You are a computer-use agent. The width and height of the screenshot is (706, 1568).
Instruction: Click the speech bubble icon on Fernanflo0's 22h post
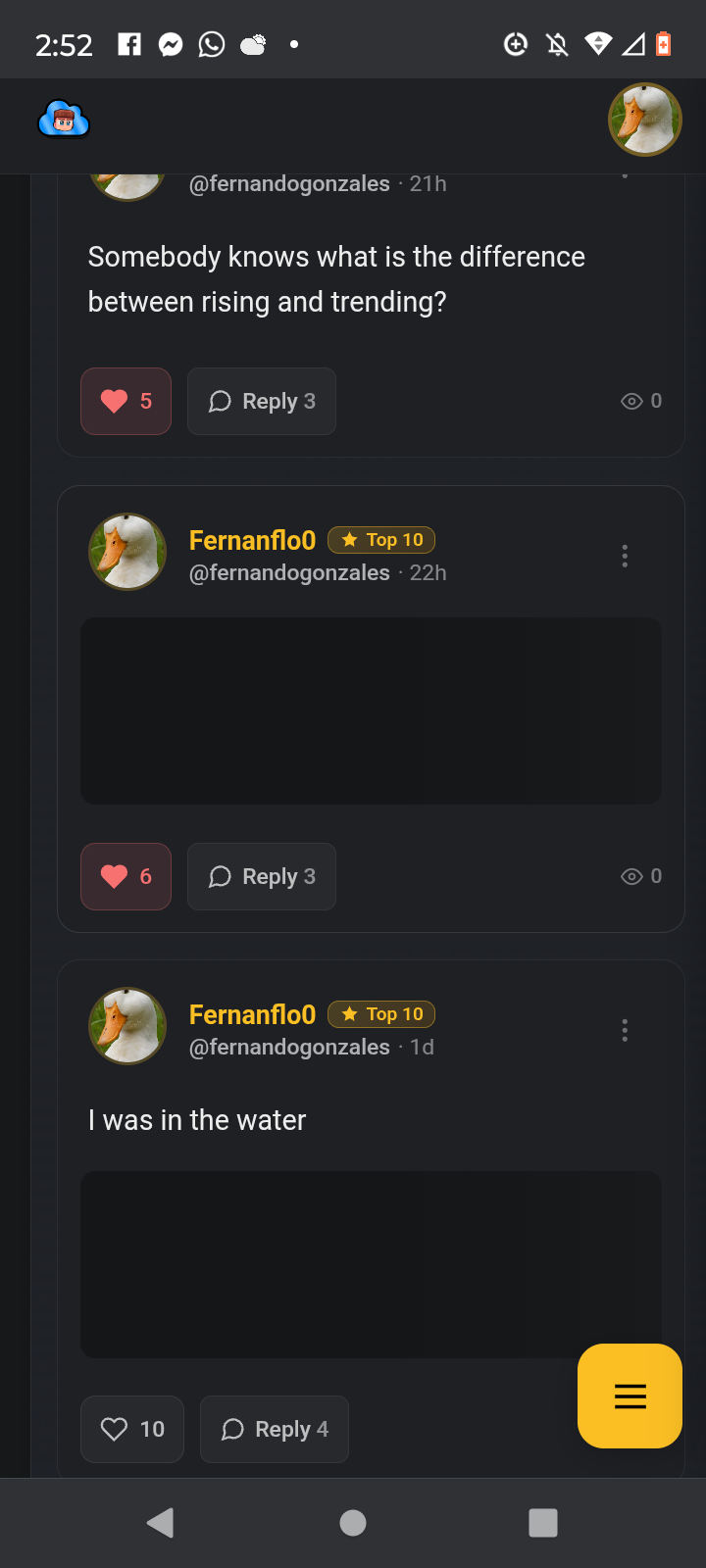(x=221, y=876)
